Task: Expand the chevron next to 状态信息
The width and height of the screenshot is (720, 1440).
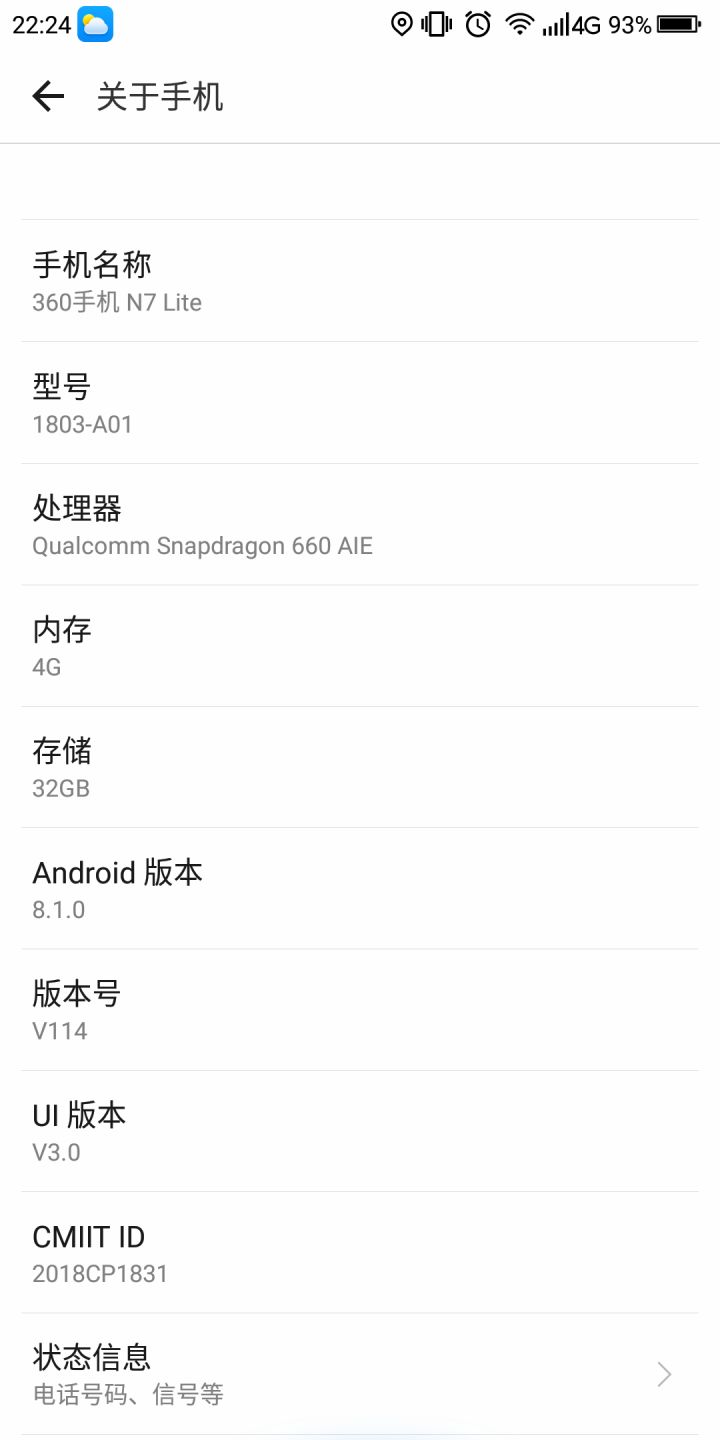Action: (663, 1373)
